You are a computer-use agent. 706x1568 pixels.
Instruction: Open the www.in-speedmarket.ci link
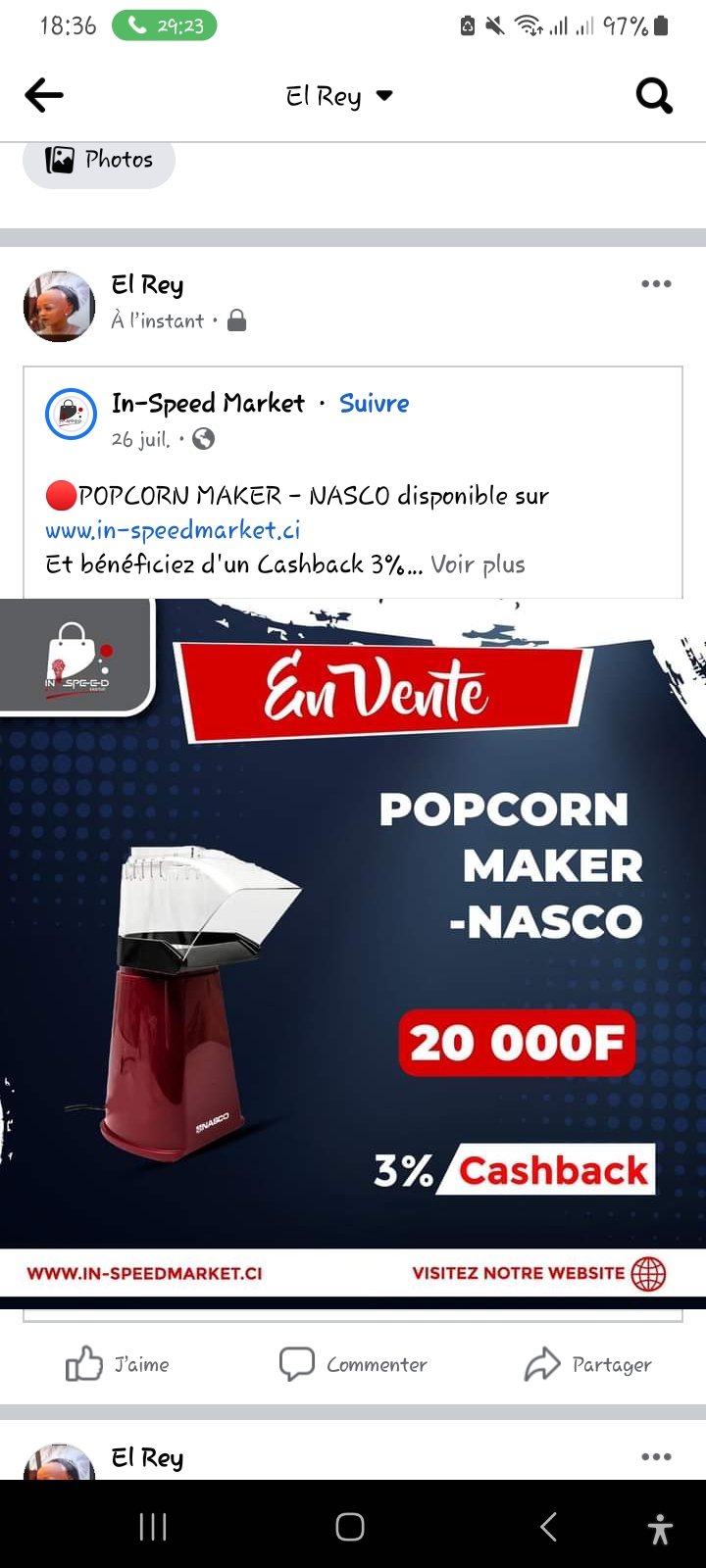tap(173, 530)
